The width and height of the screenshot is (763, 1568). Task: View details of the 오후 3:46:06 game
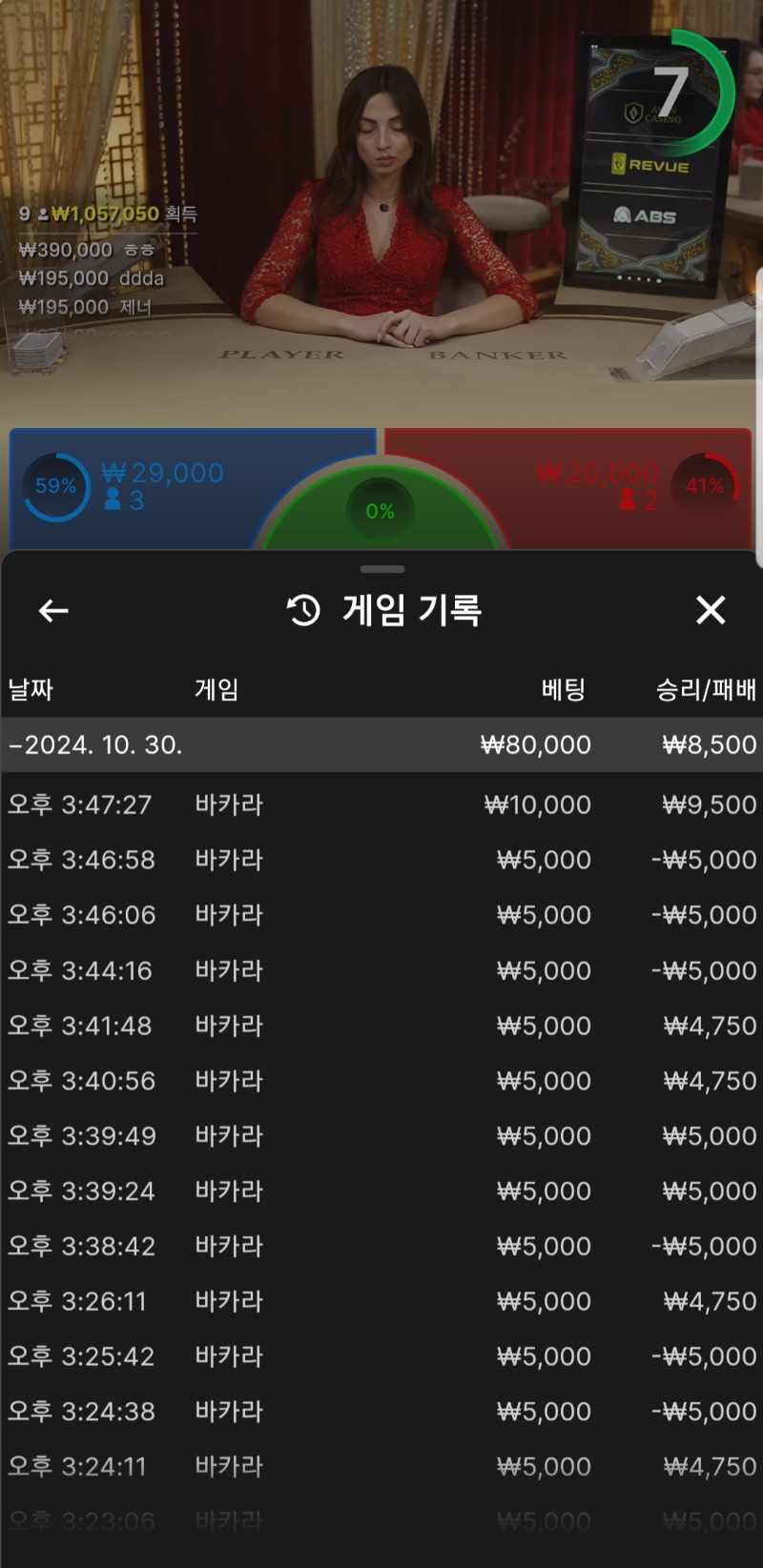coord(381,915)
